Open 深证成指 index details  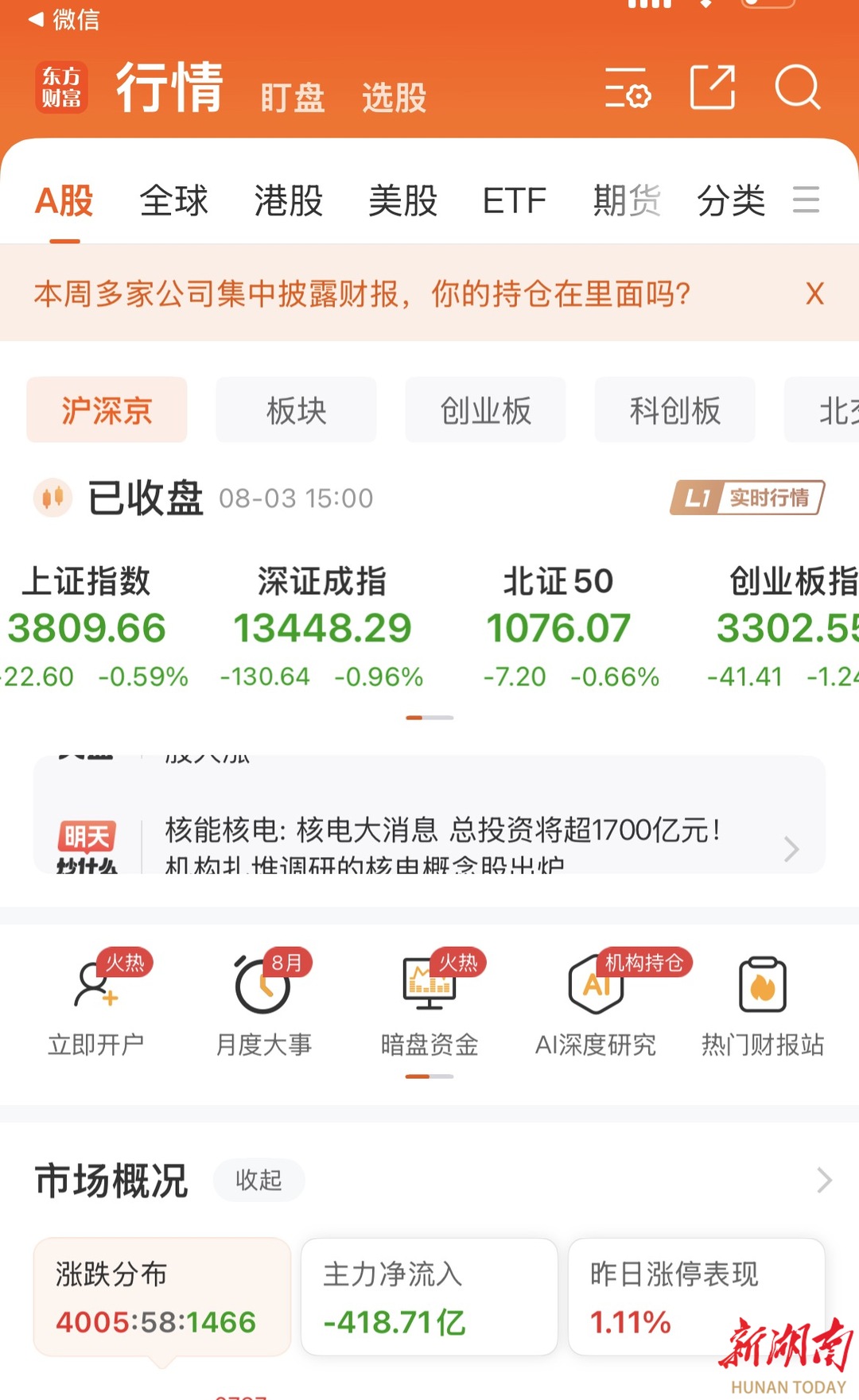[x=322, y=626]
